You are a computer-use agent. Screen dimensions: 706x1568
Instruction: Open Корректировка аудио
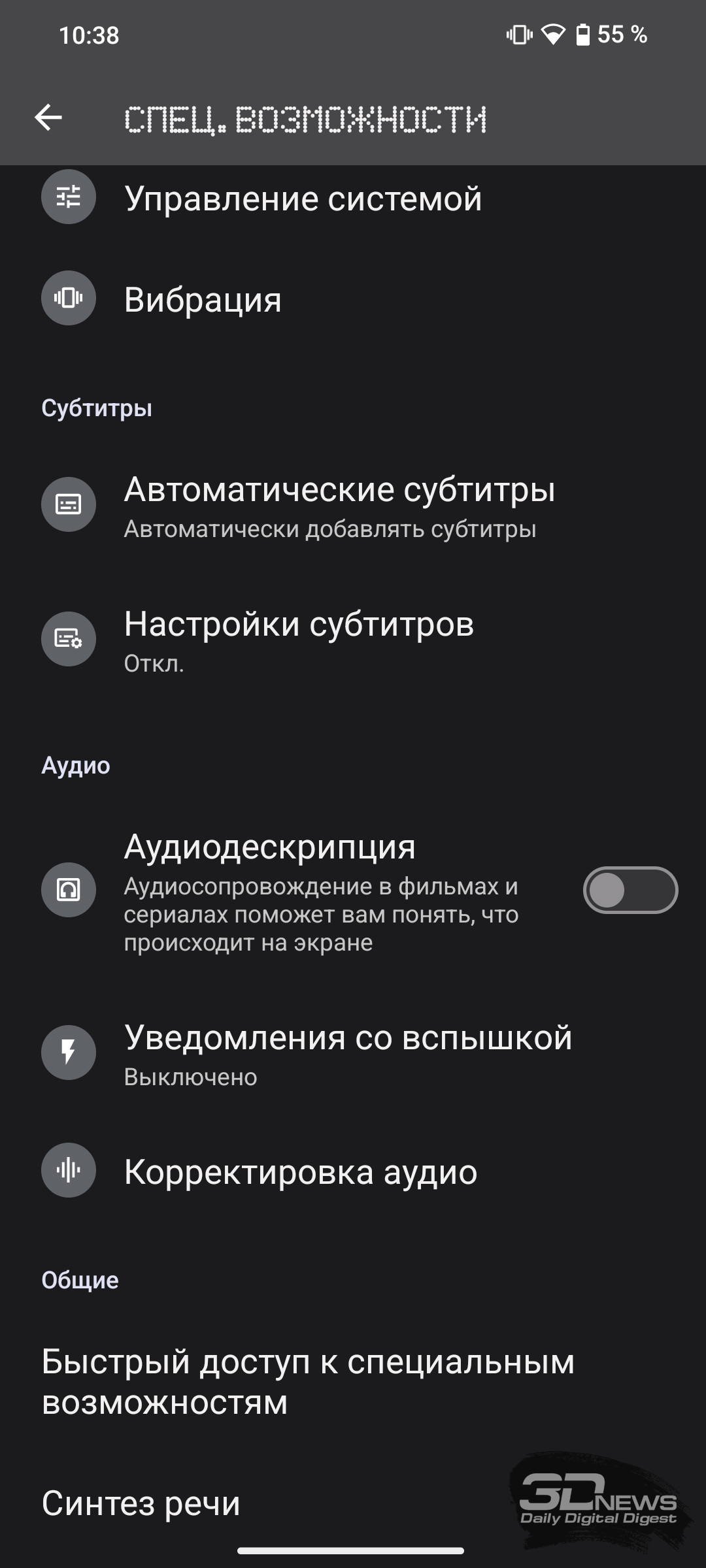click(x=353, y=1171)
